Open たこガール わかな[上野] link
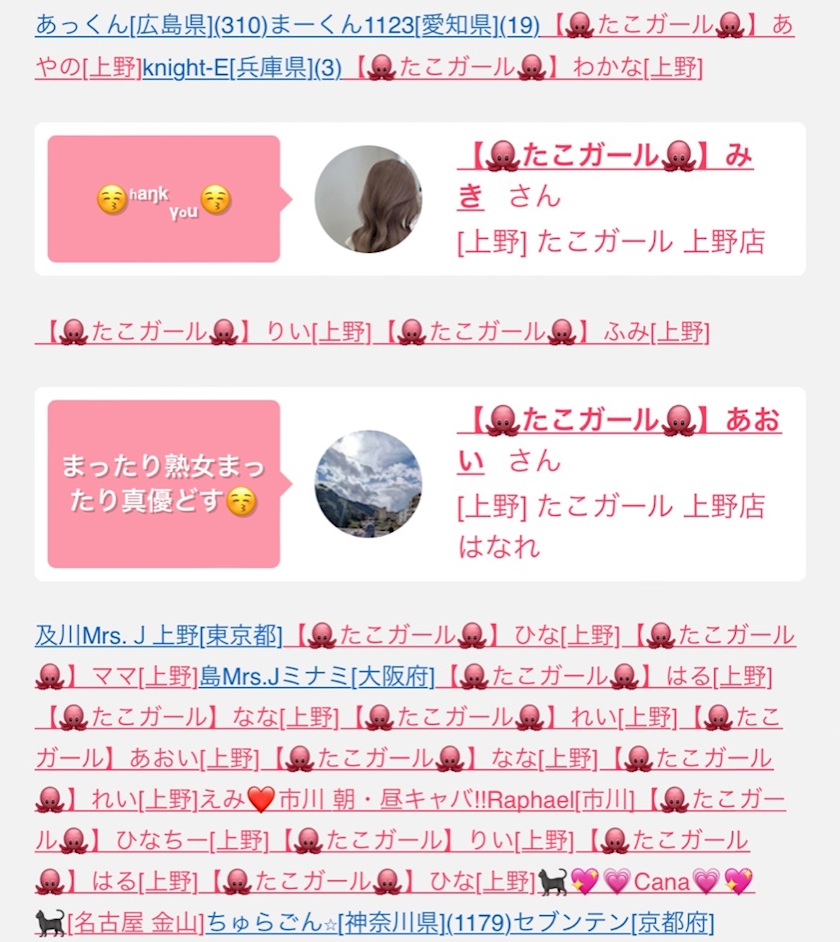Screen dimensions: 840x942 (524, 67)
